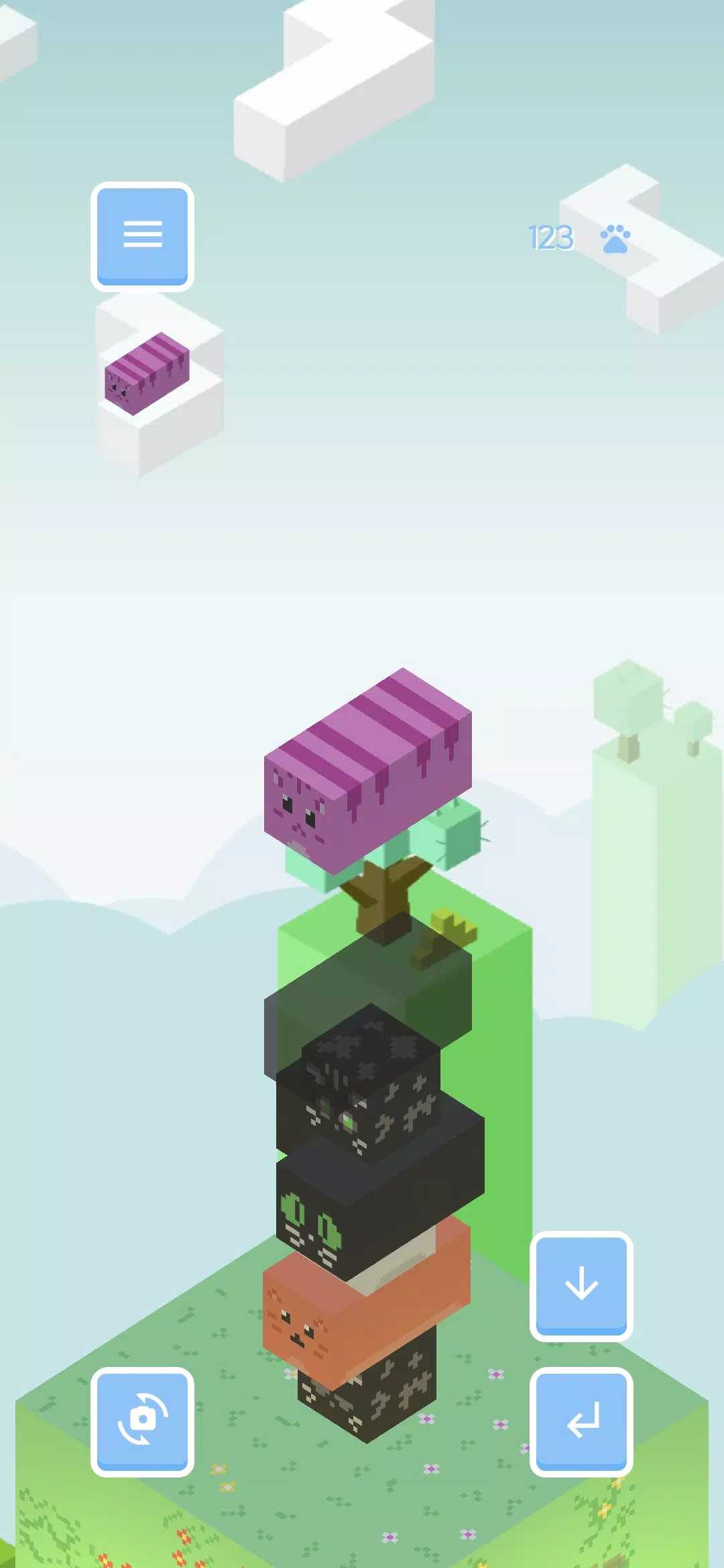Drop the cat block with down arrow
This screenshot has height=1568, width=724.
[x=581, y=1286]
